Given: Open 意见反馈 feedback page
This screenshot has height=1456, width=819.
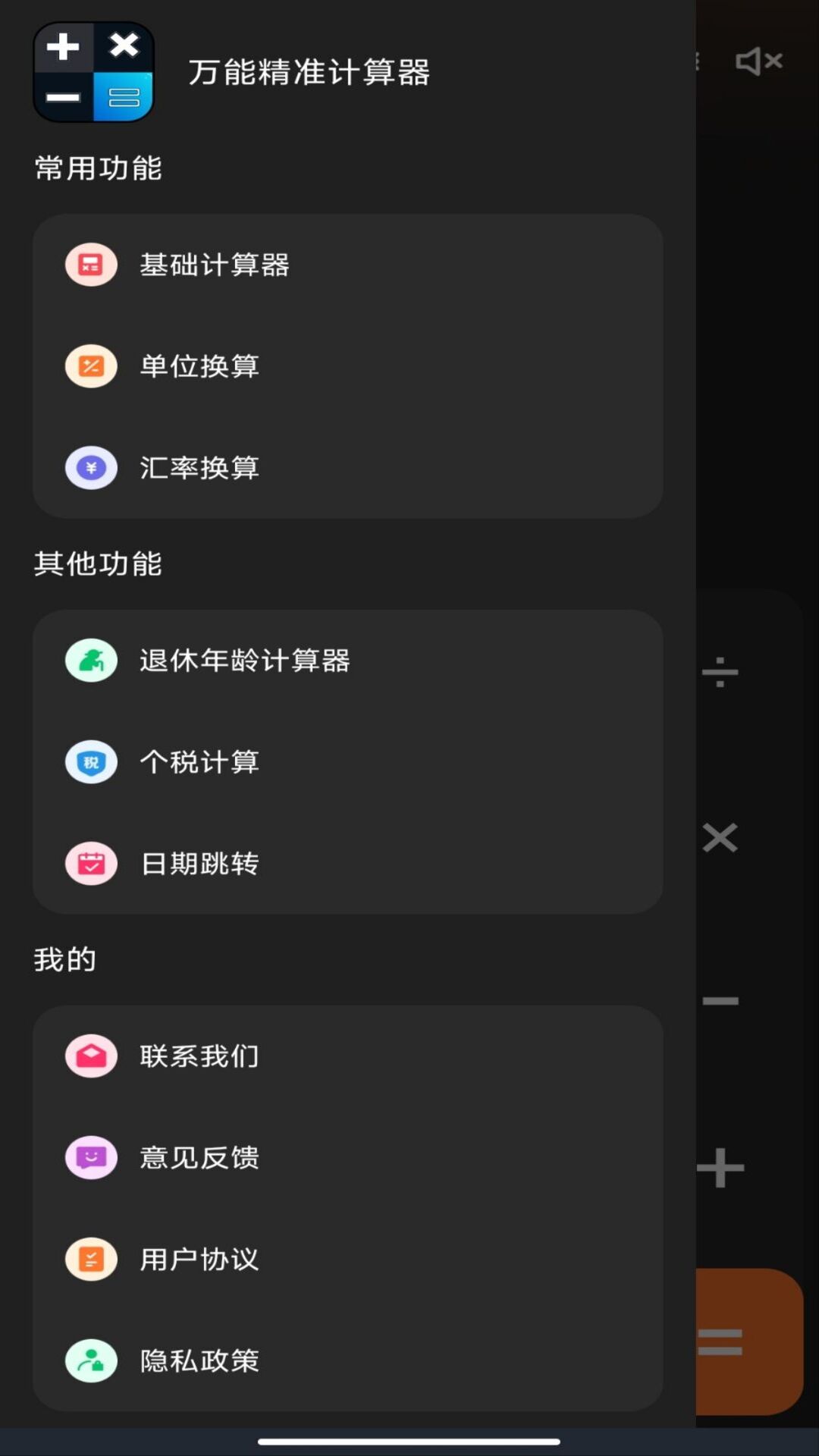Looking at the screenshot, I should click(x=199, y=1158).
